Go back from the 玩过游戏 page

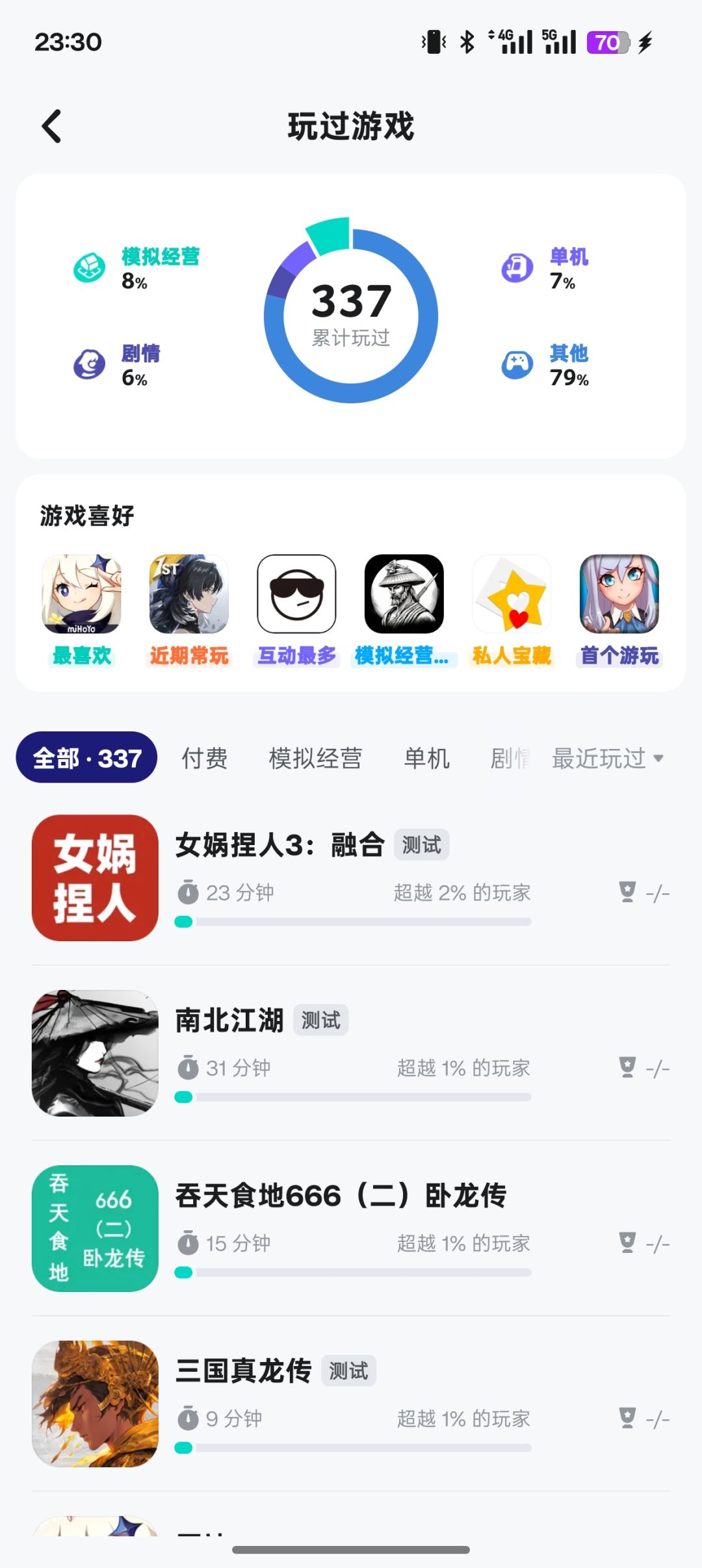(x=52, y=126)
